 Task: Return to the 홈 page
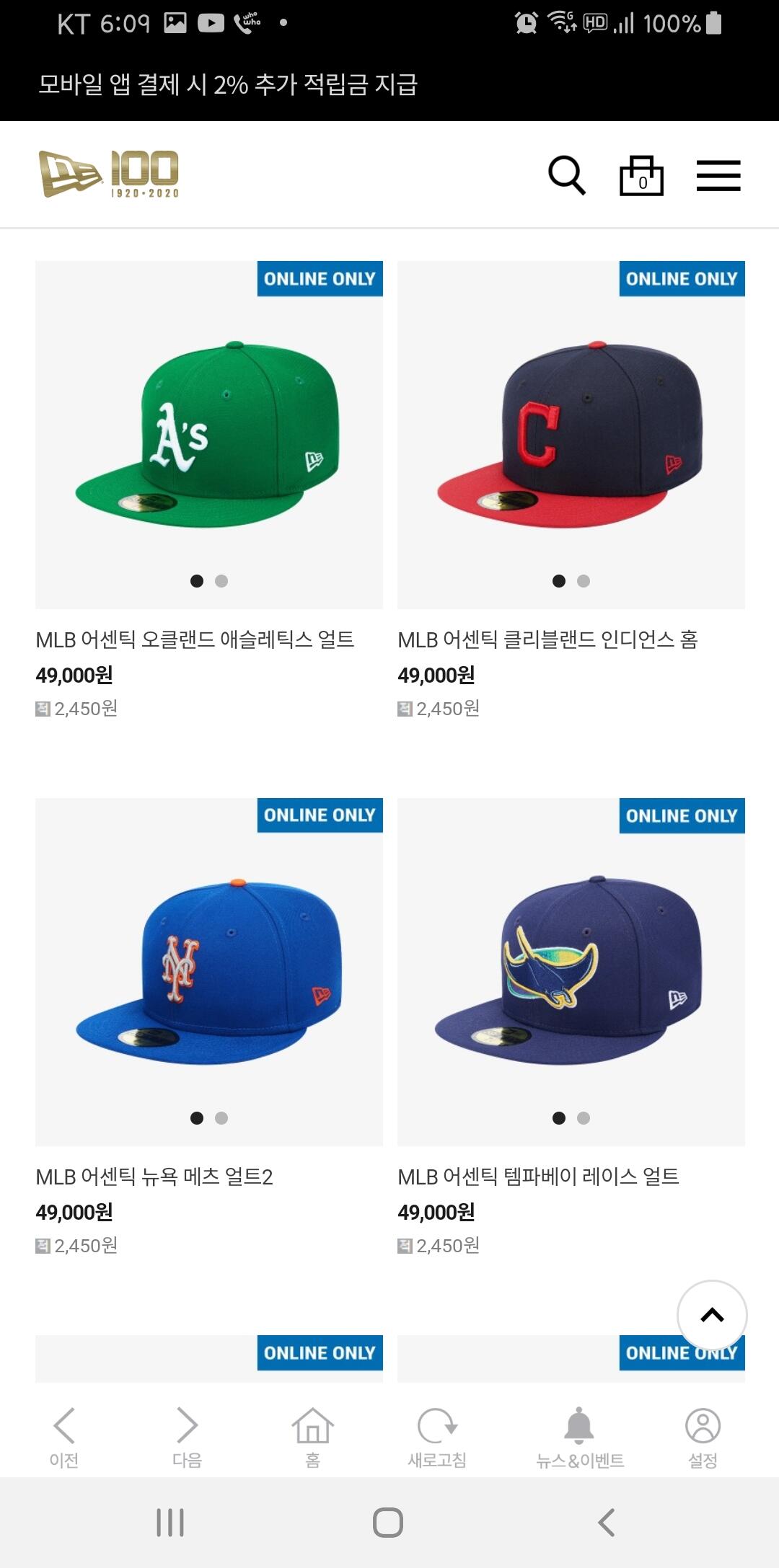click(312, 1435)
